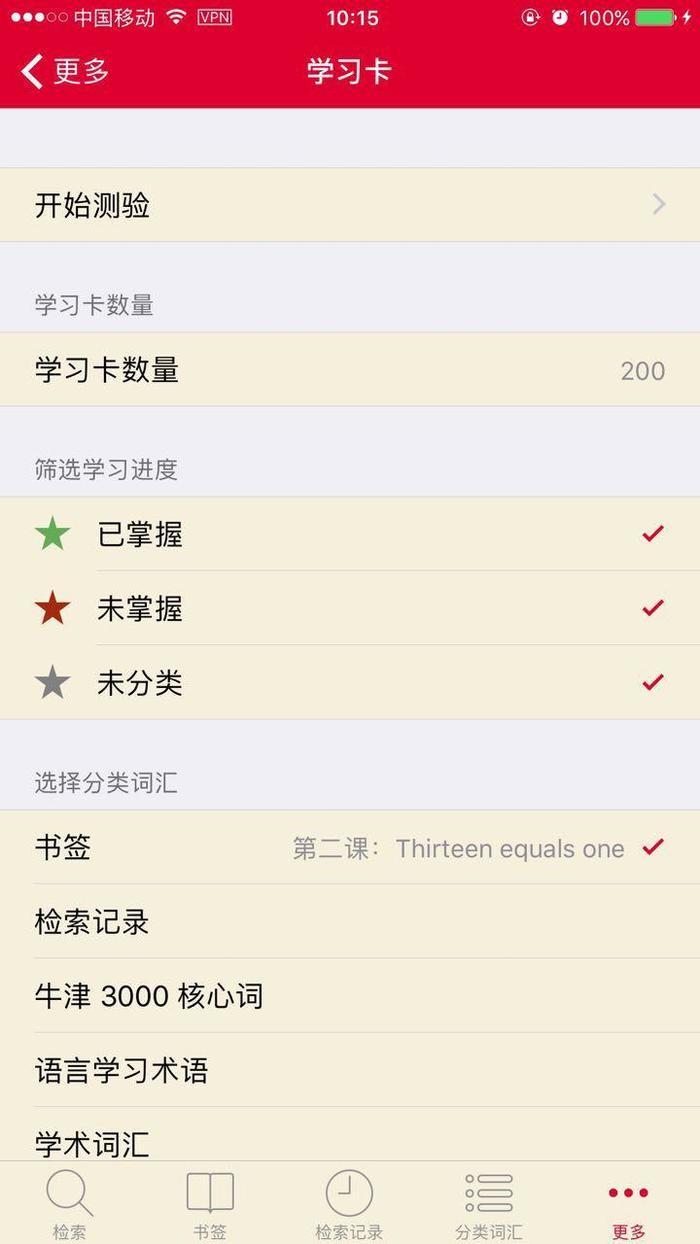Open the 检索记录 tab
The width and height of the screenshot is (700, 1244).
(x=349, y=1204)
